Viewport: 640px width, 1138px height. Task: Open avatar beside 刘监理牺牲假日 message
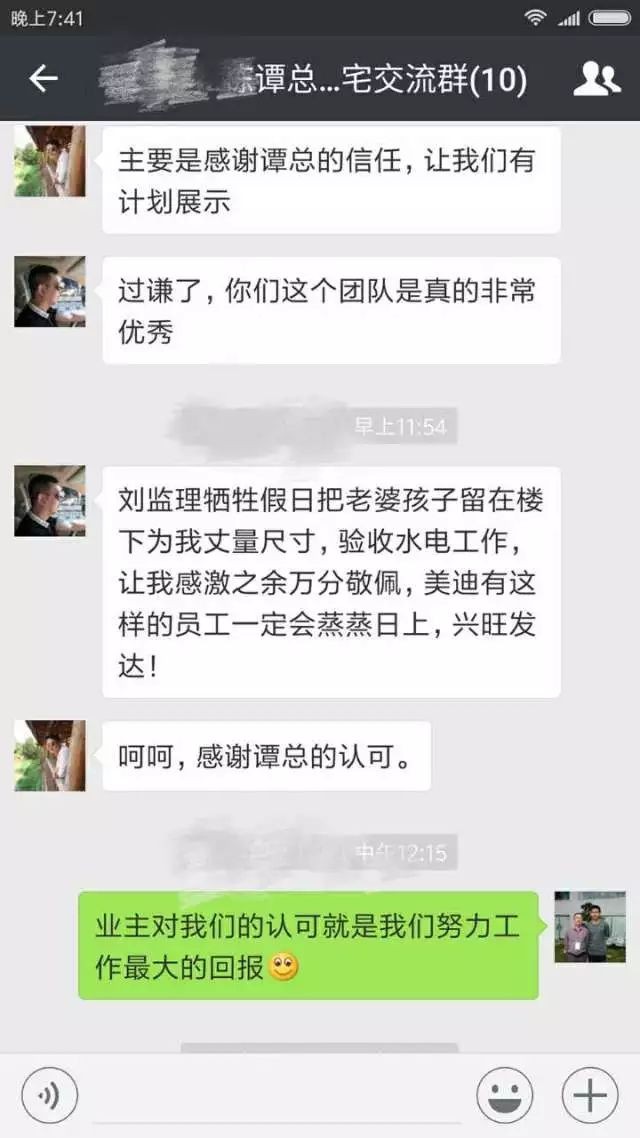click(x=49, y=502)
